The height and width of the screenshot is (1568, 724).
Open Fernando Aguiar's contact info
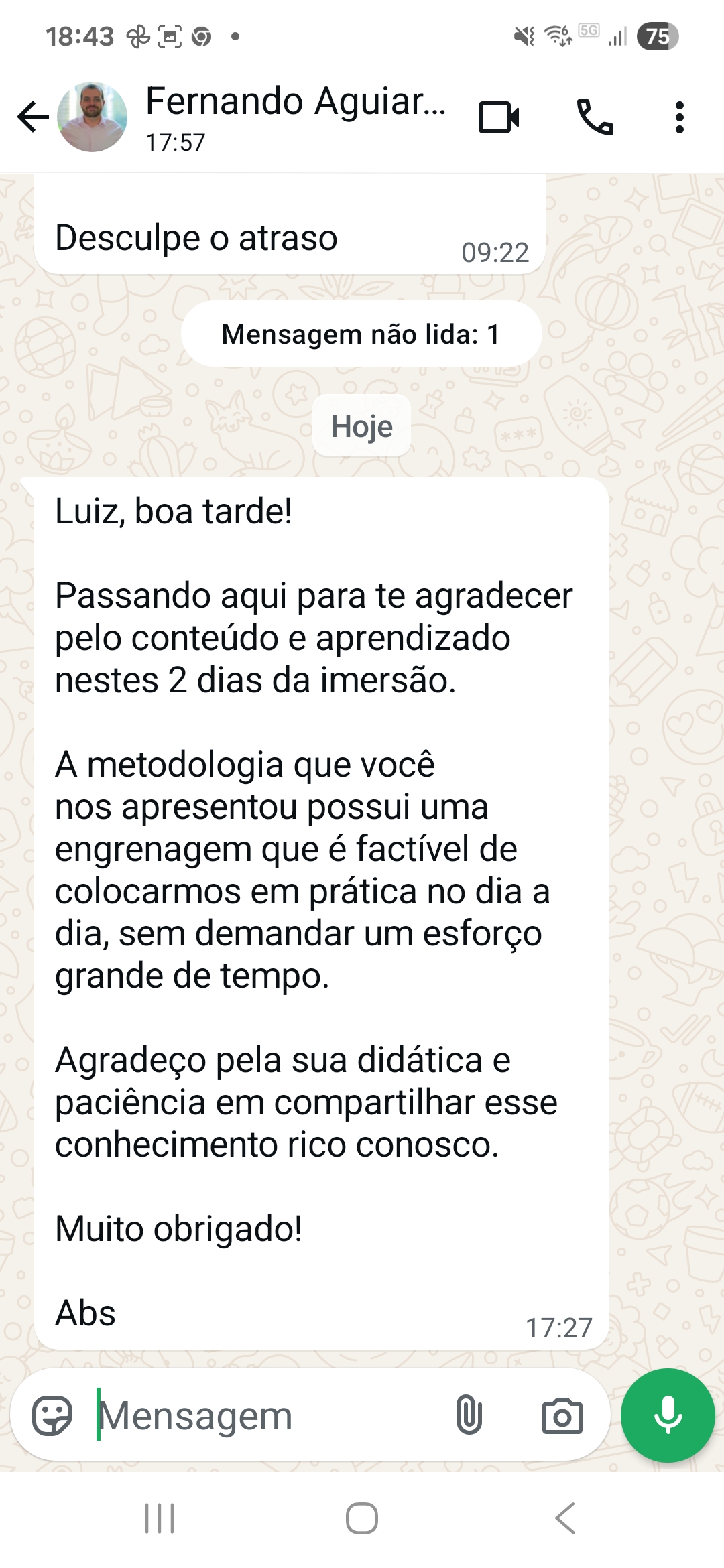tap(295, 116)
